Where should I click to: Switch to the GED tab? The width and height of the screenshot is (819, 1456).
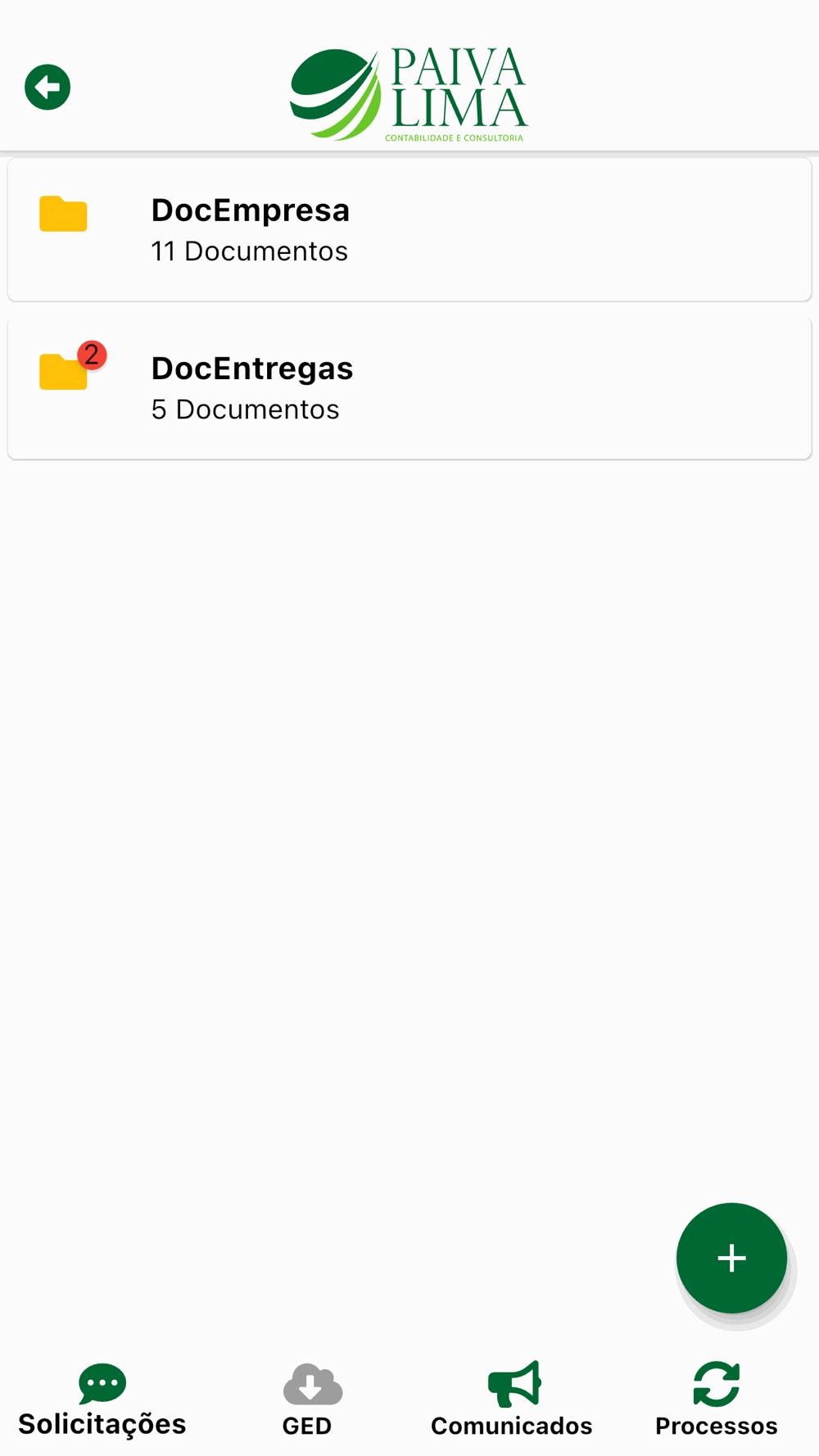308,1400
